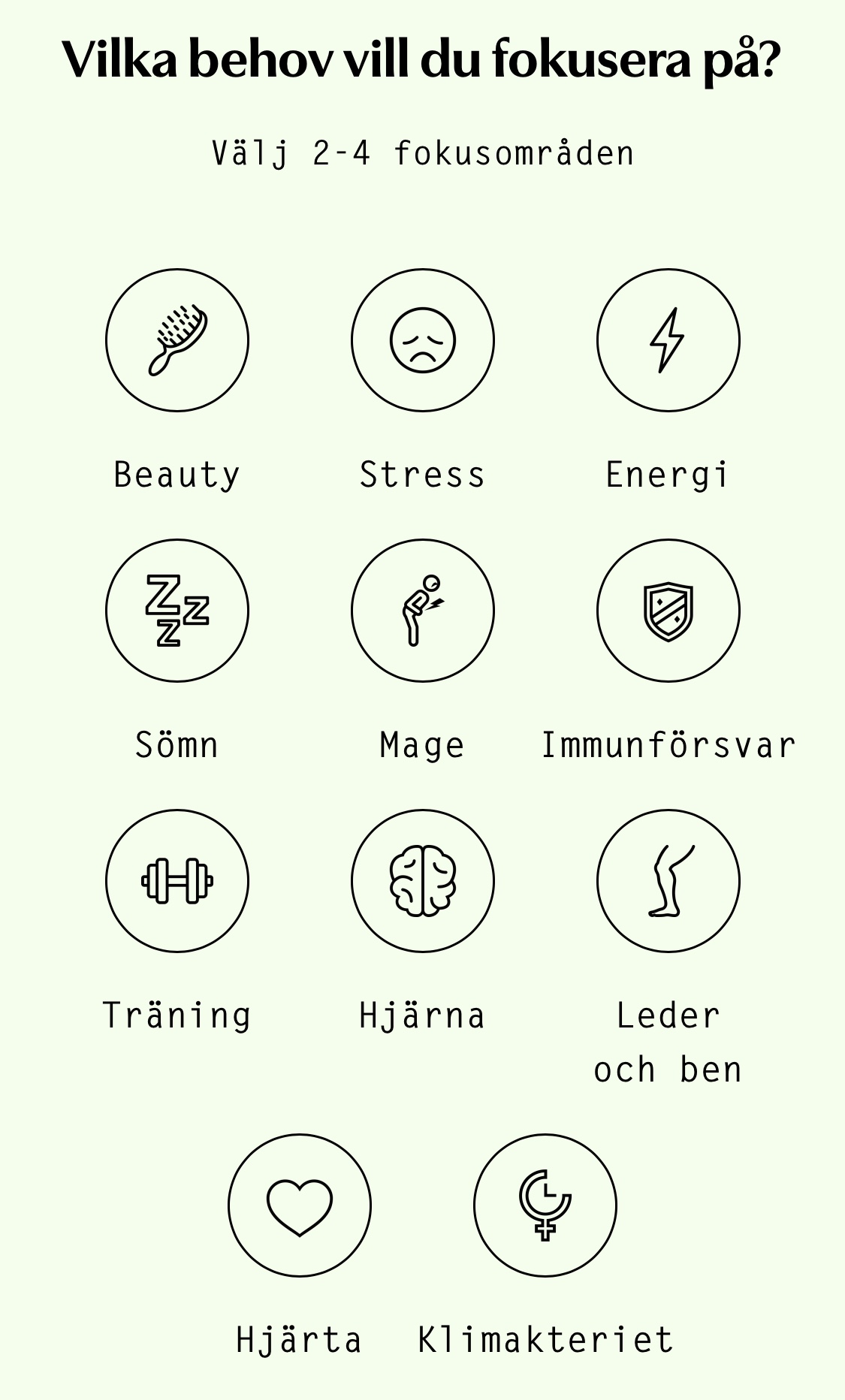Select the Hjärta heart option
This screenshot has width=845, height=1400.
click(x=300, y=1205)
